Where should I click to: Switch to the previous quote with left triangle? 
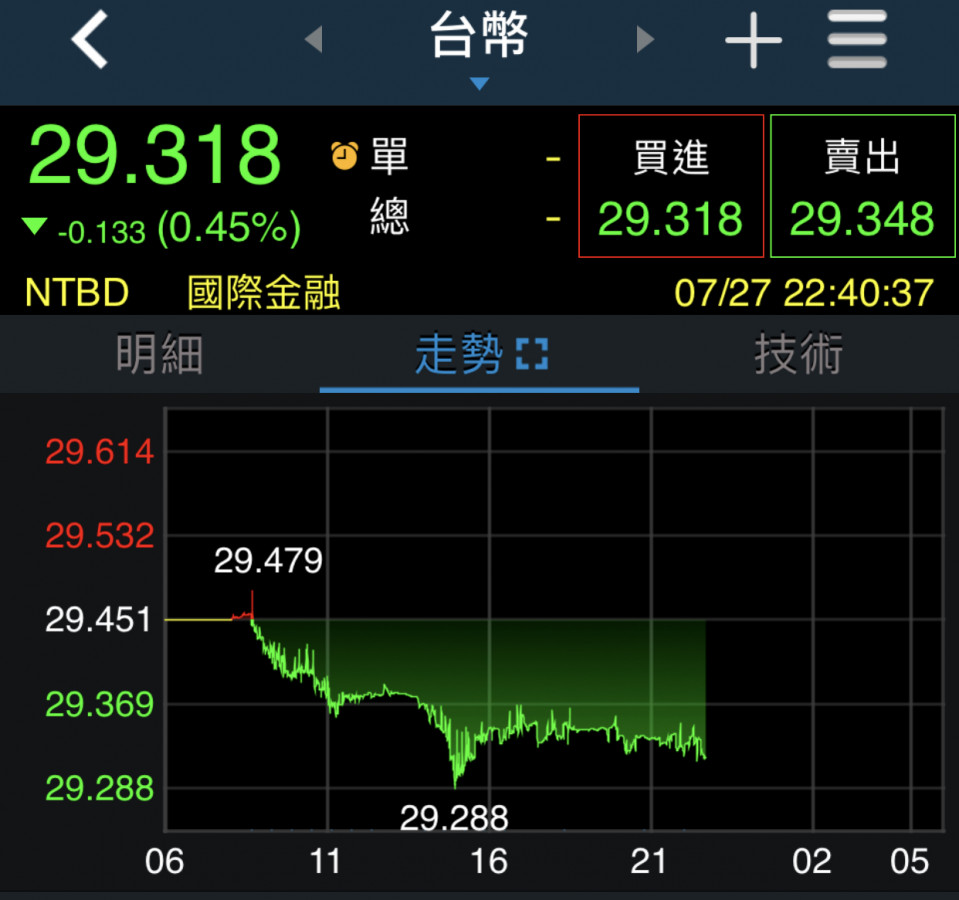(x=314, y=40)
